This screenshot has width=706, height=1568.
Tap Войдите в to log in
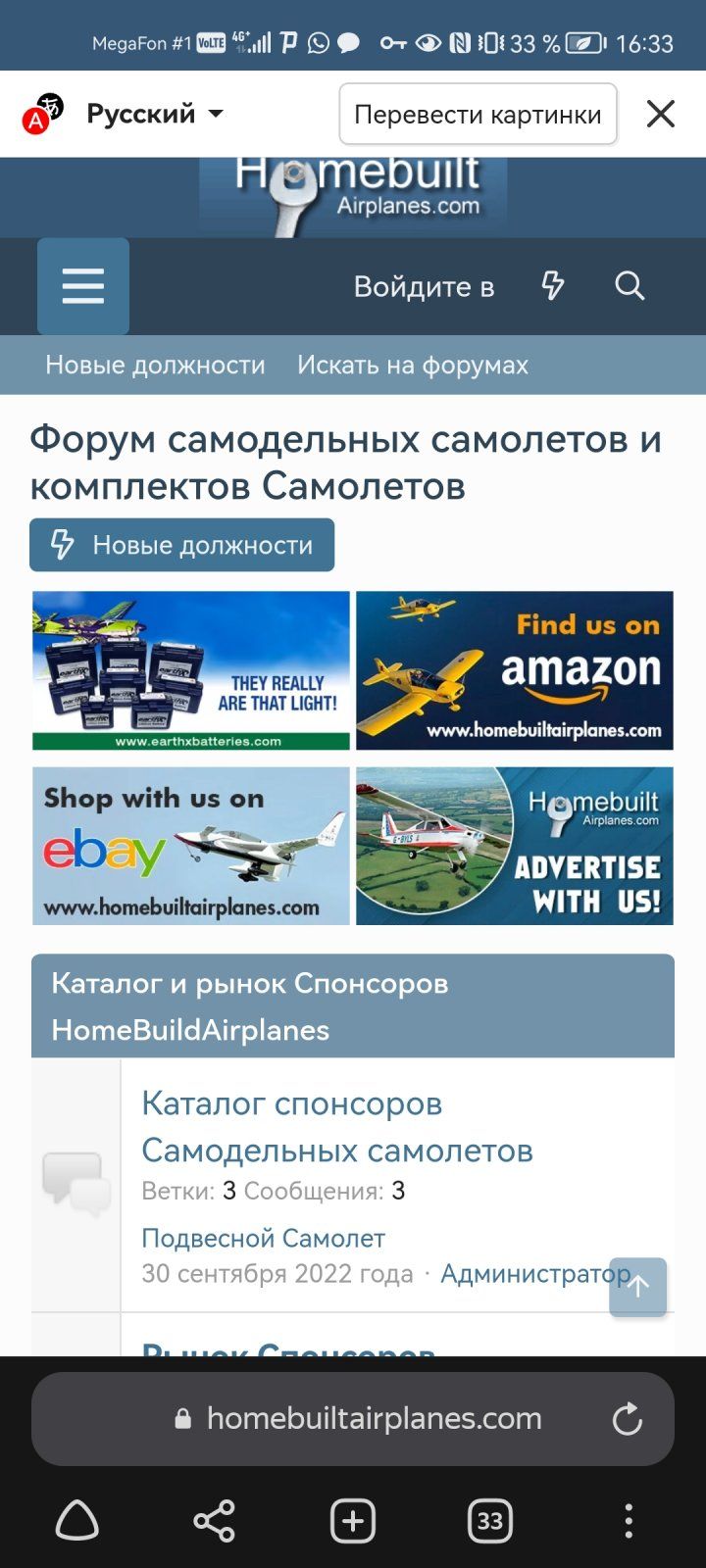(424, 286)
